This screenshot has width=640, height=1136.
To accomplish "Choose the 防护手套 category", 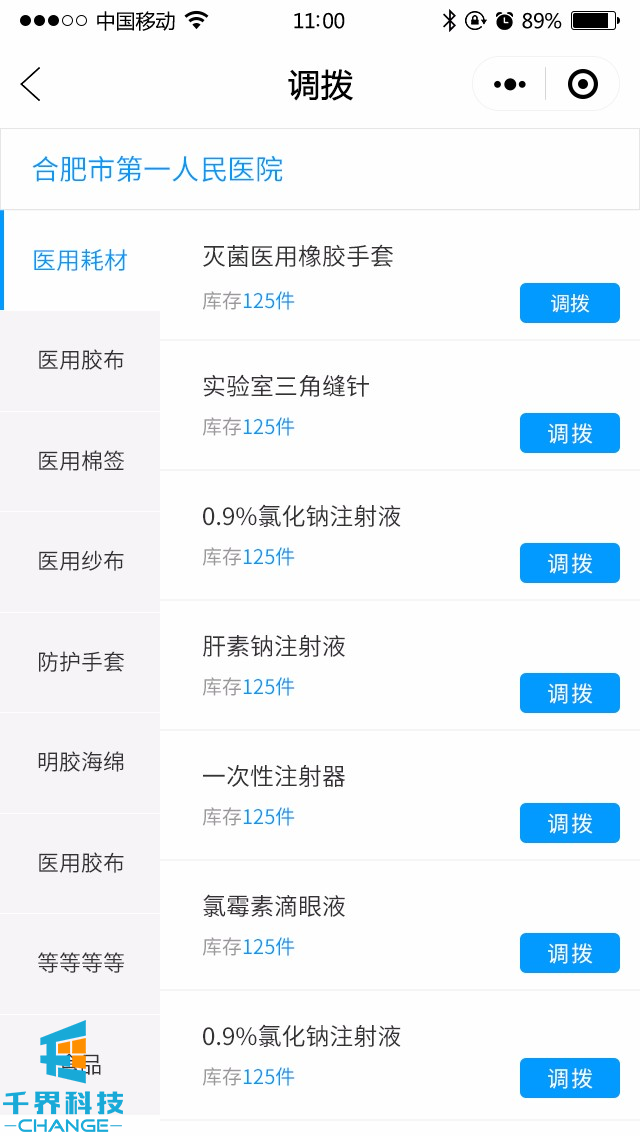I will pos(81,662).
